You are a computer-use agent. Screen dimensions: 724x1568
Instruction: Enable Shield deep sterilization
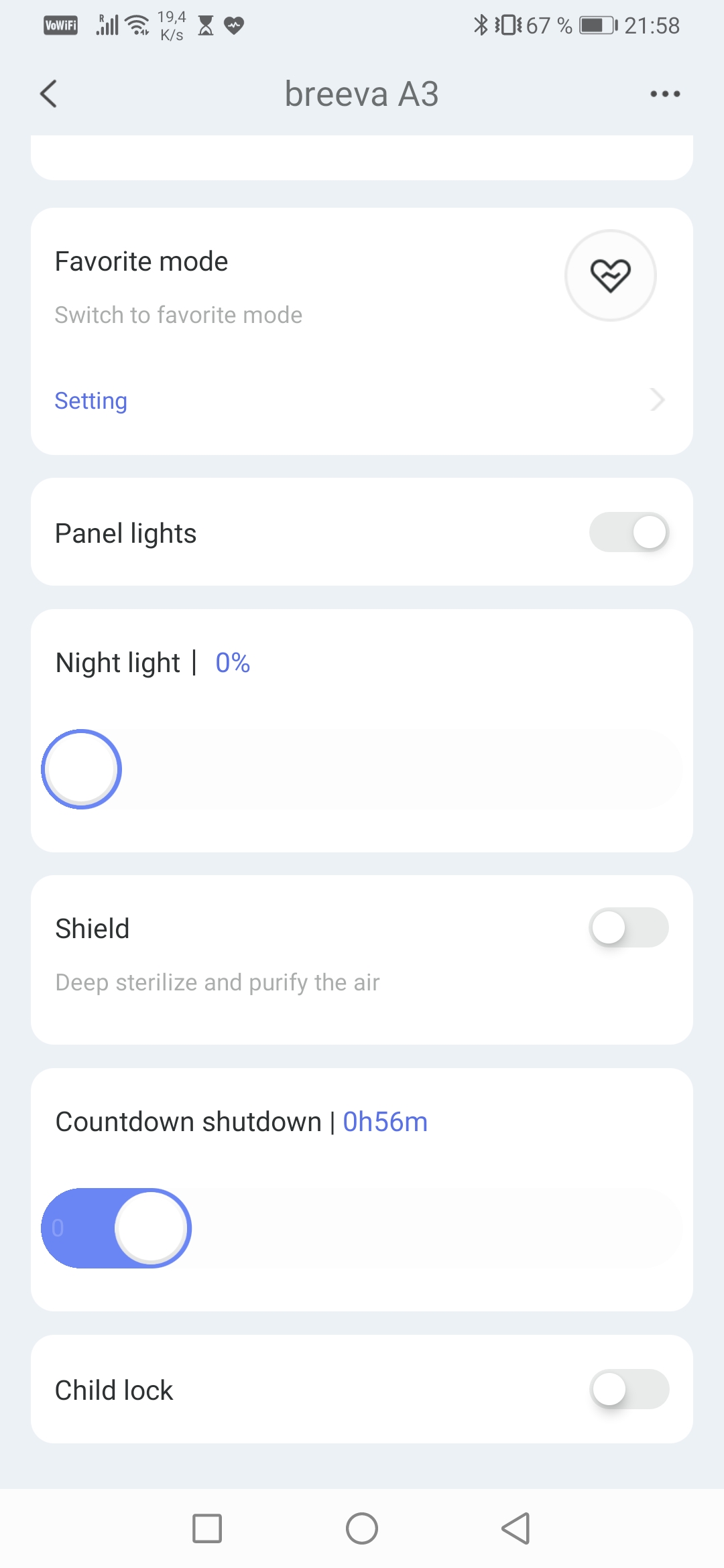click(x=629, y=928)
